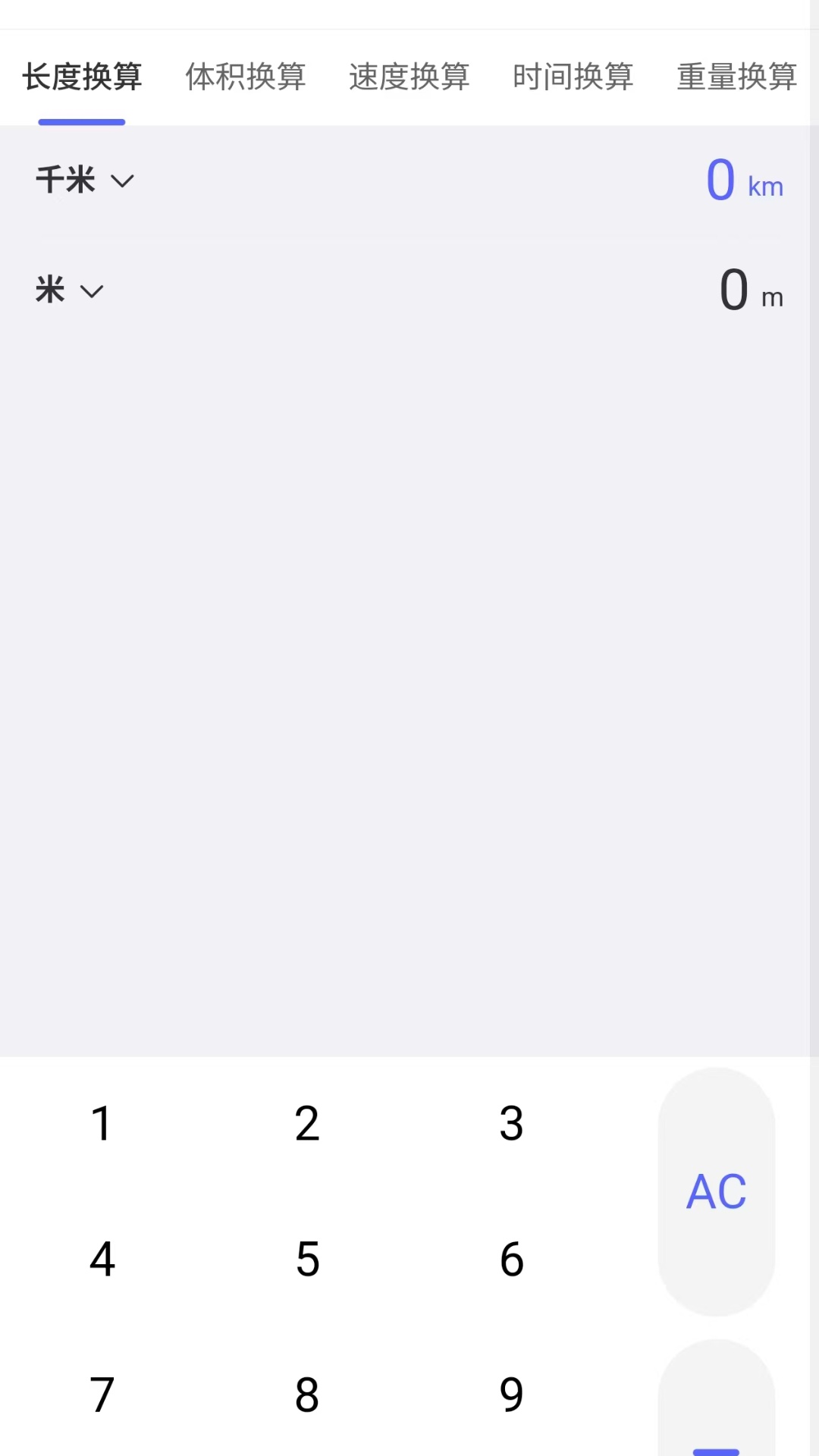Switch to the 速度换算 tab
The image size is (819, 1456).
[409, 77]
